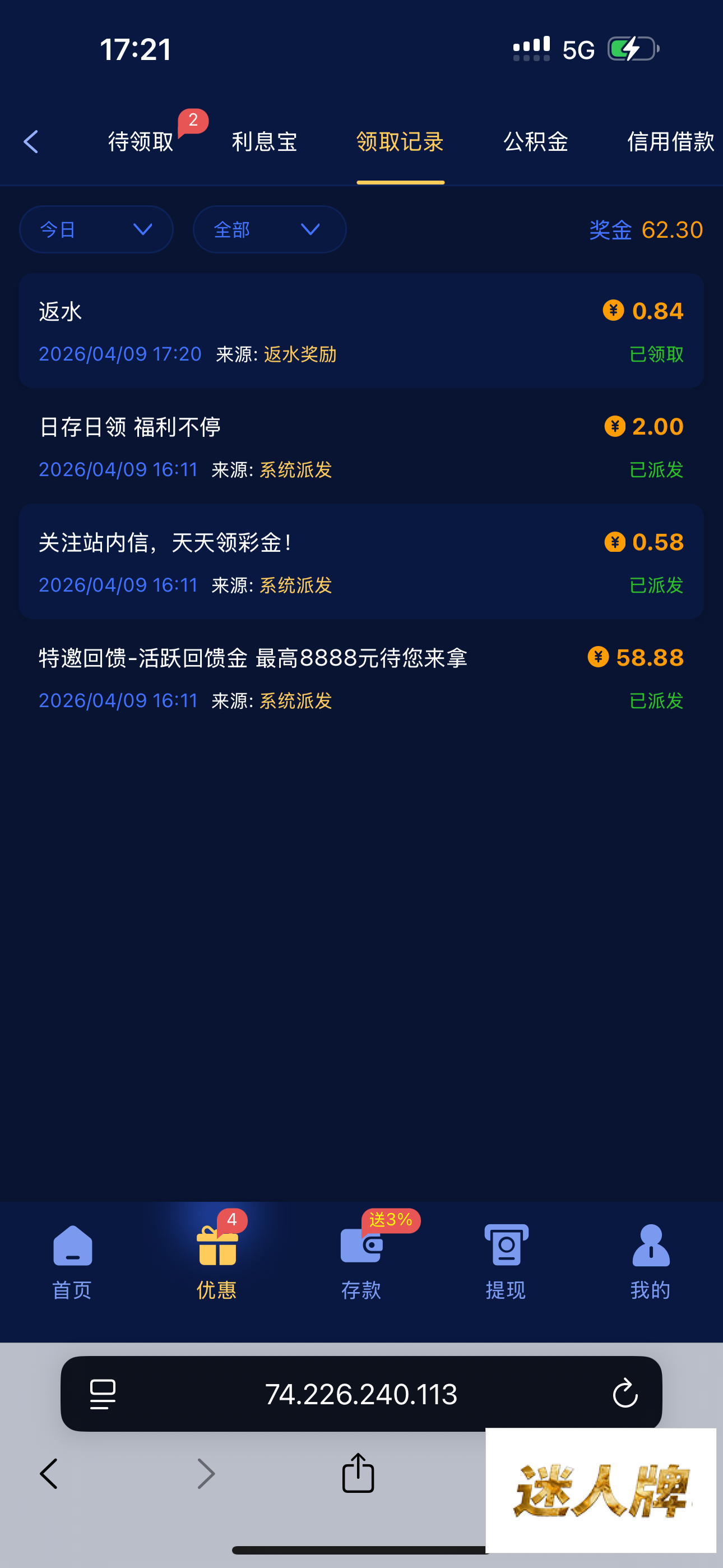Expand the 今日 date filter dropdown
This screenshot has height=1568, width=723.
96,229
